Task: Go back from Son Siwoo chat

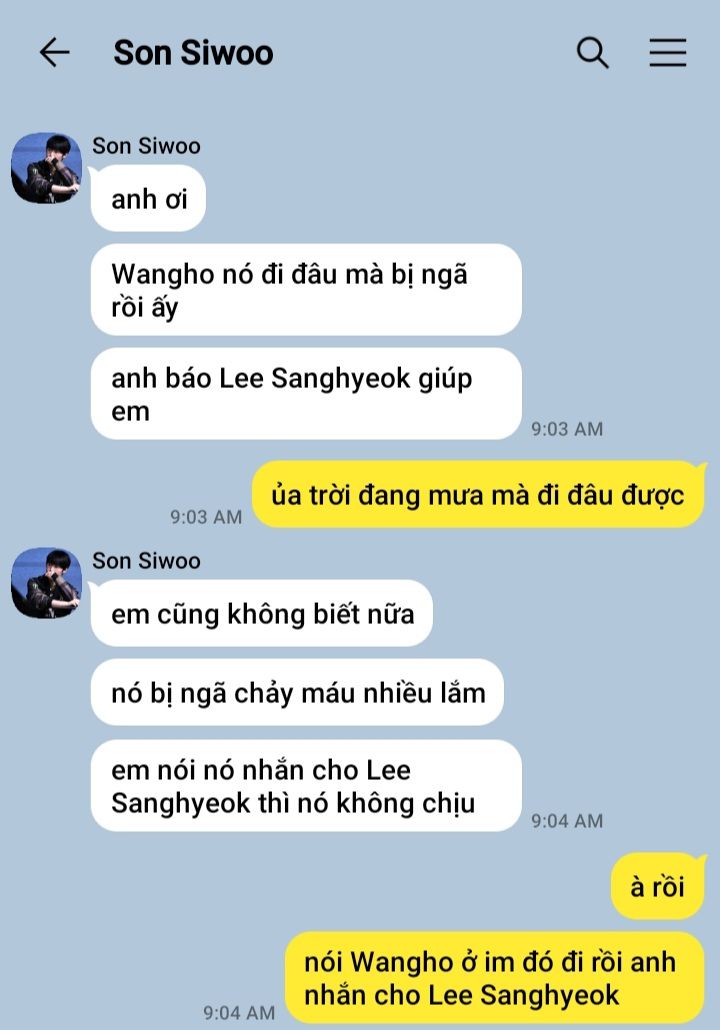Action: click(x=54, y=53)
